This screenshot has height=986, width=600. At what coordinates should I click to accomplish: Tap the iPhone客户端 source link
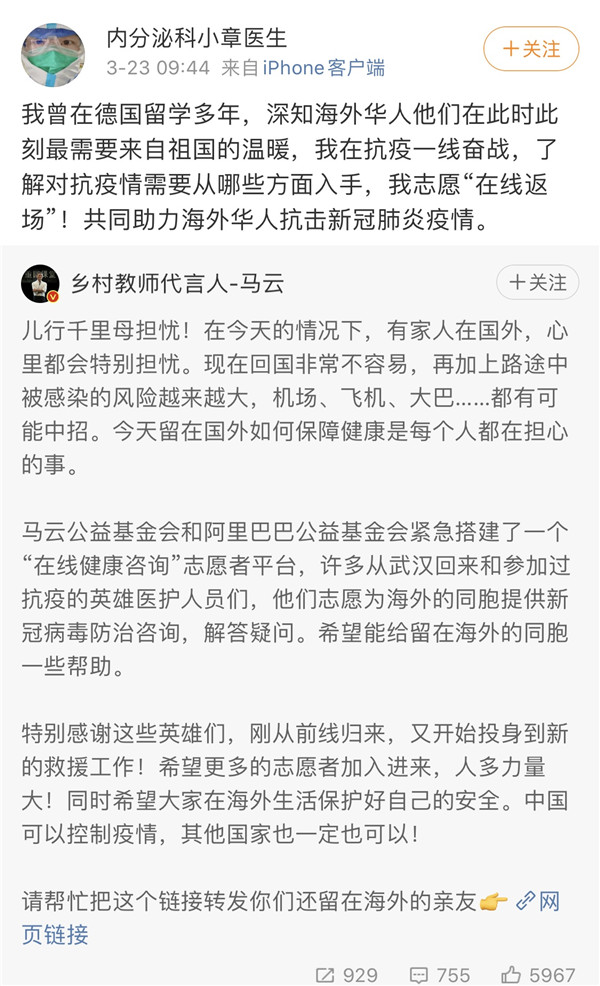click(x=323, y=68)
